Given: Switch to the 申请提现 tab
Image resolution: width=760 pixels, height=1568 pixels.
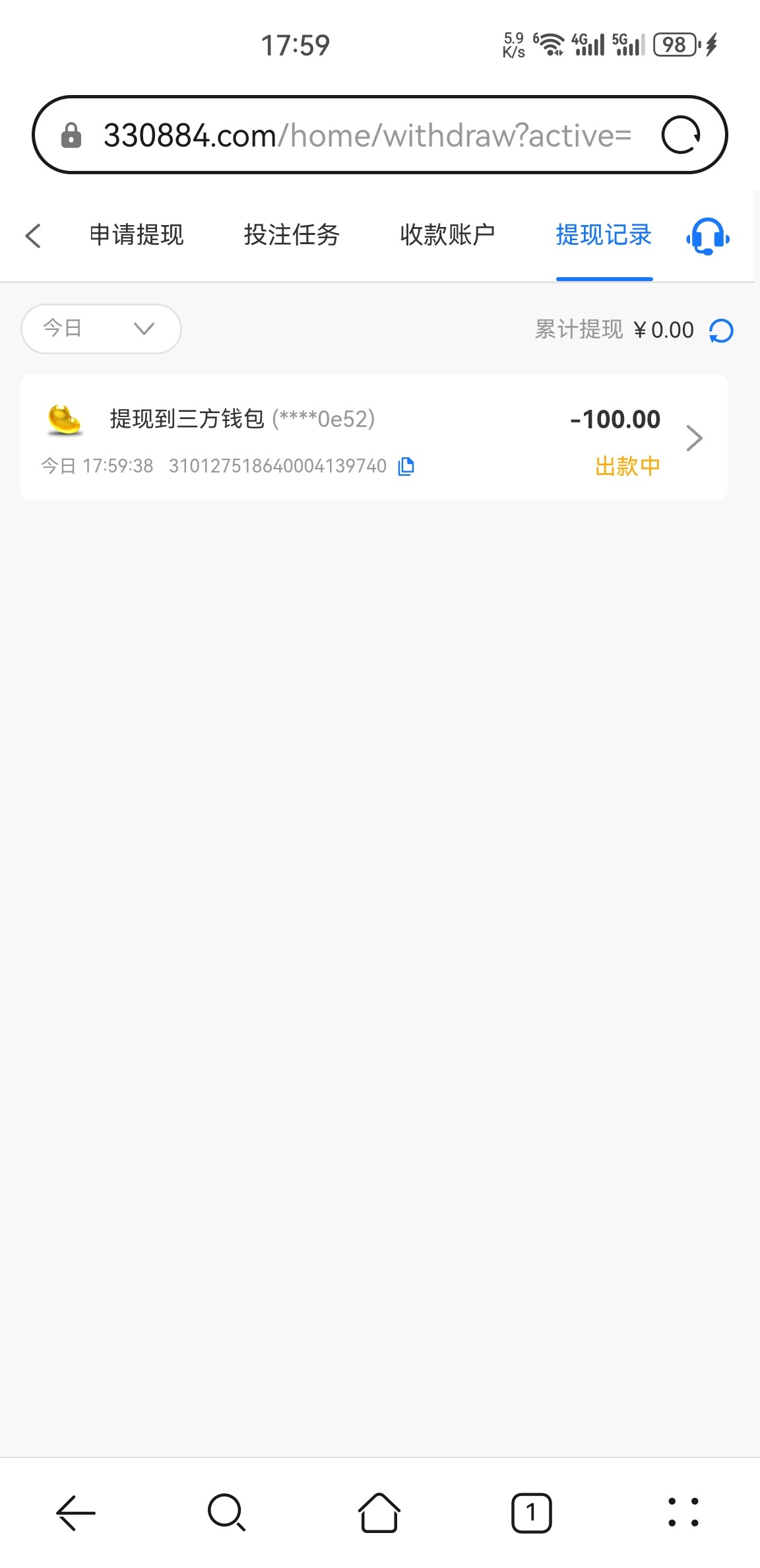Looking at the screenshot, I should pyautogui.click(x=137, y=235).
